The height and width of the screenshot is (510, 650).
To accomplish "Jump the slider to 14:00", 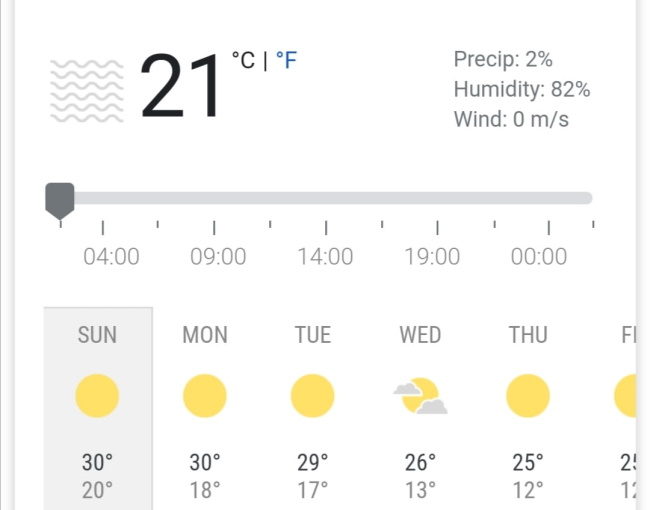I will [325, 198].
